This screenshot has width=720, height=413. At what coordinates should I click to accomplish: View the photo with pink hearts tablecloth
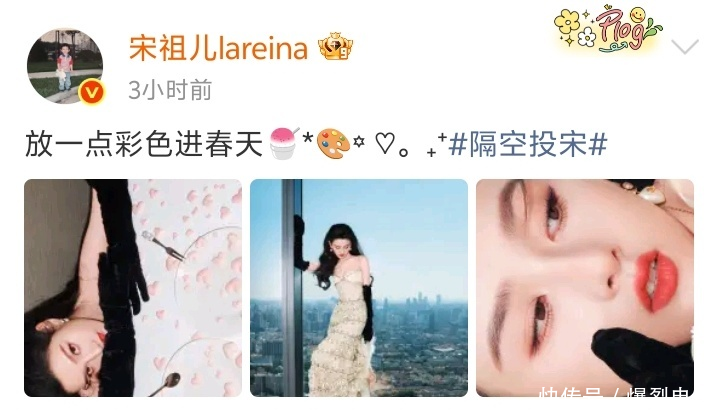133,288
